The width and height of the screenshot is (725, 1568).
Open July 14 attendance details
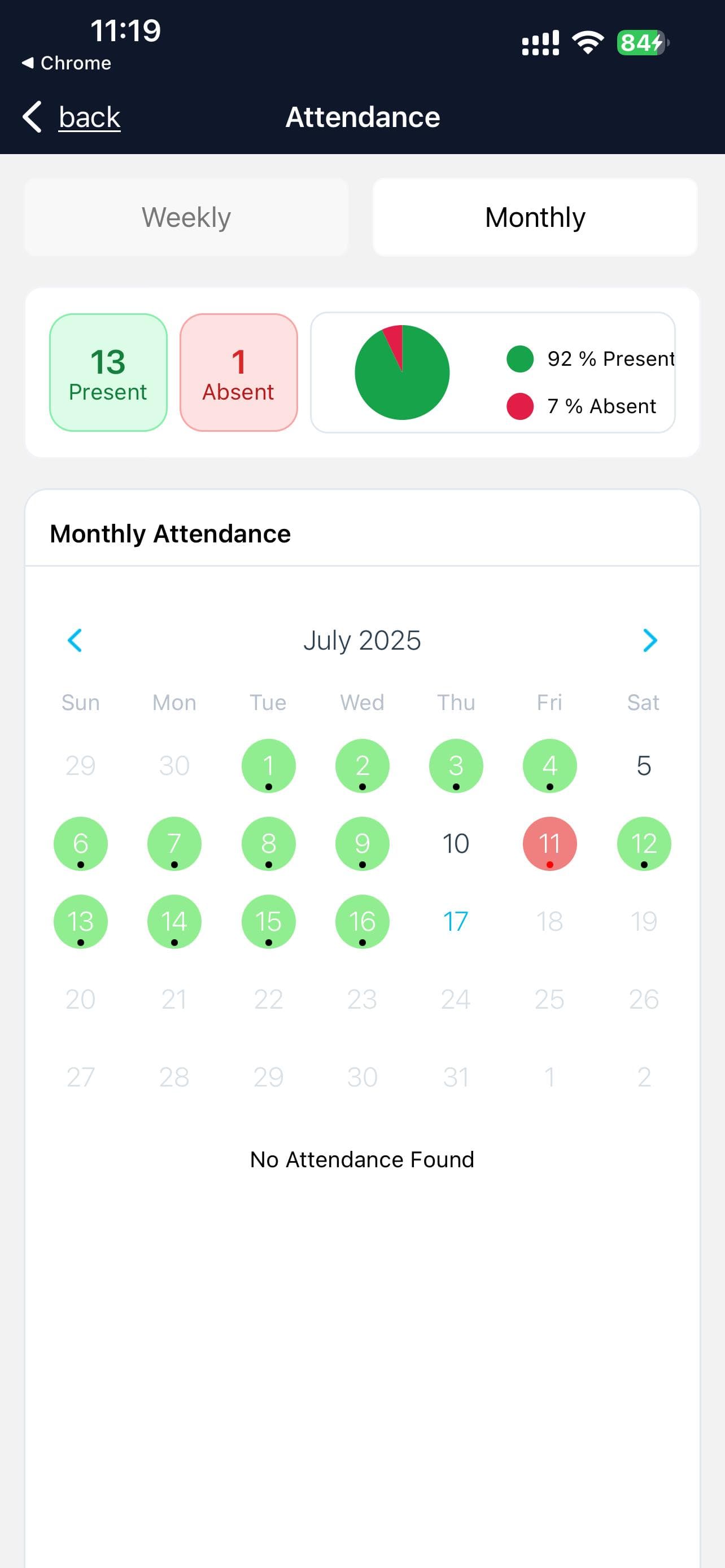click(174, 921)
